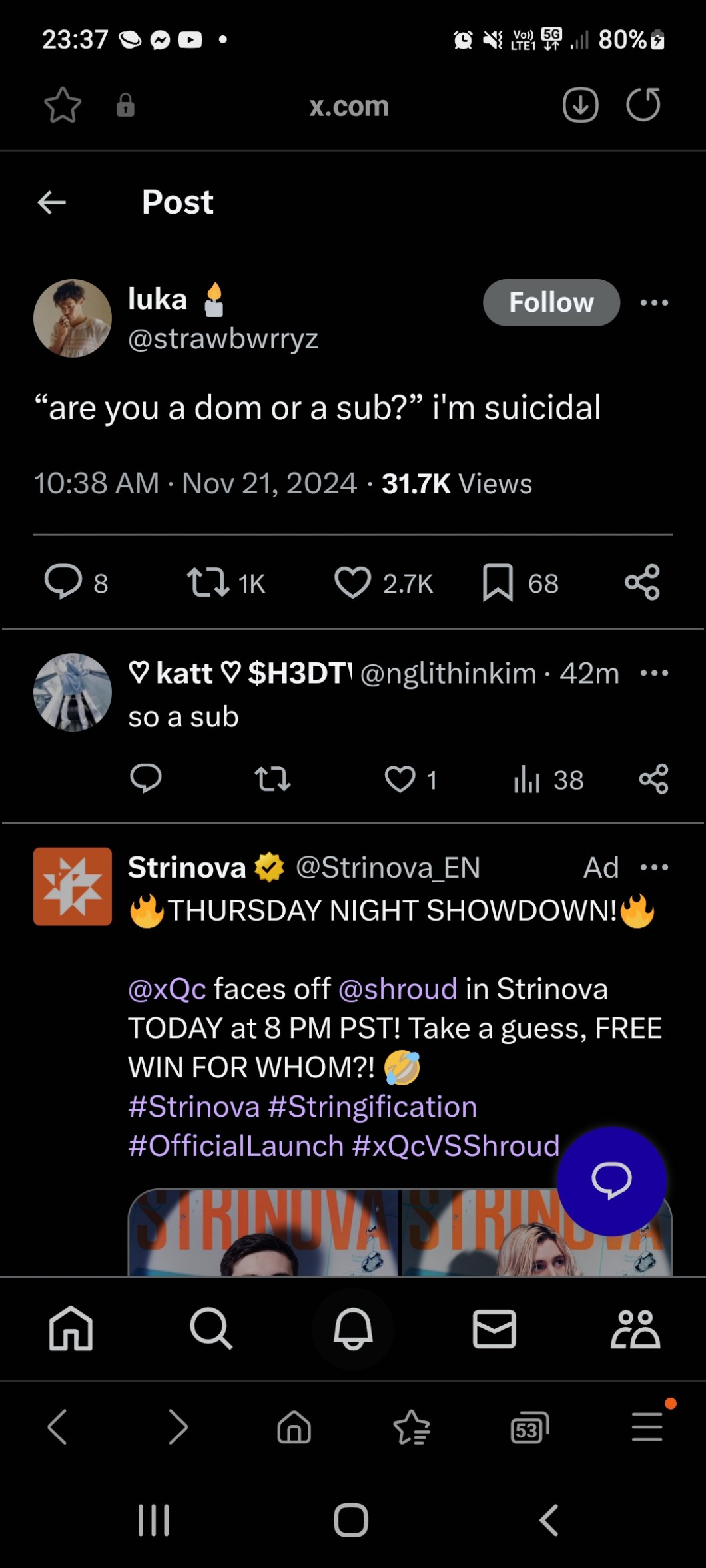Open the #Stringification hashtag

click(372, 1107)
